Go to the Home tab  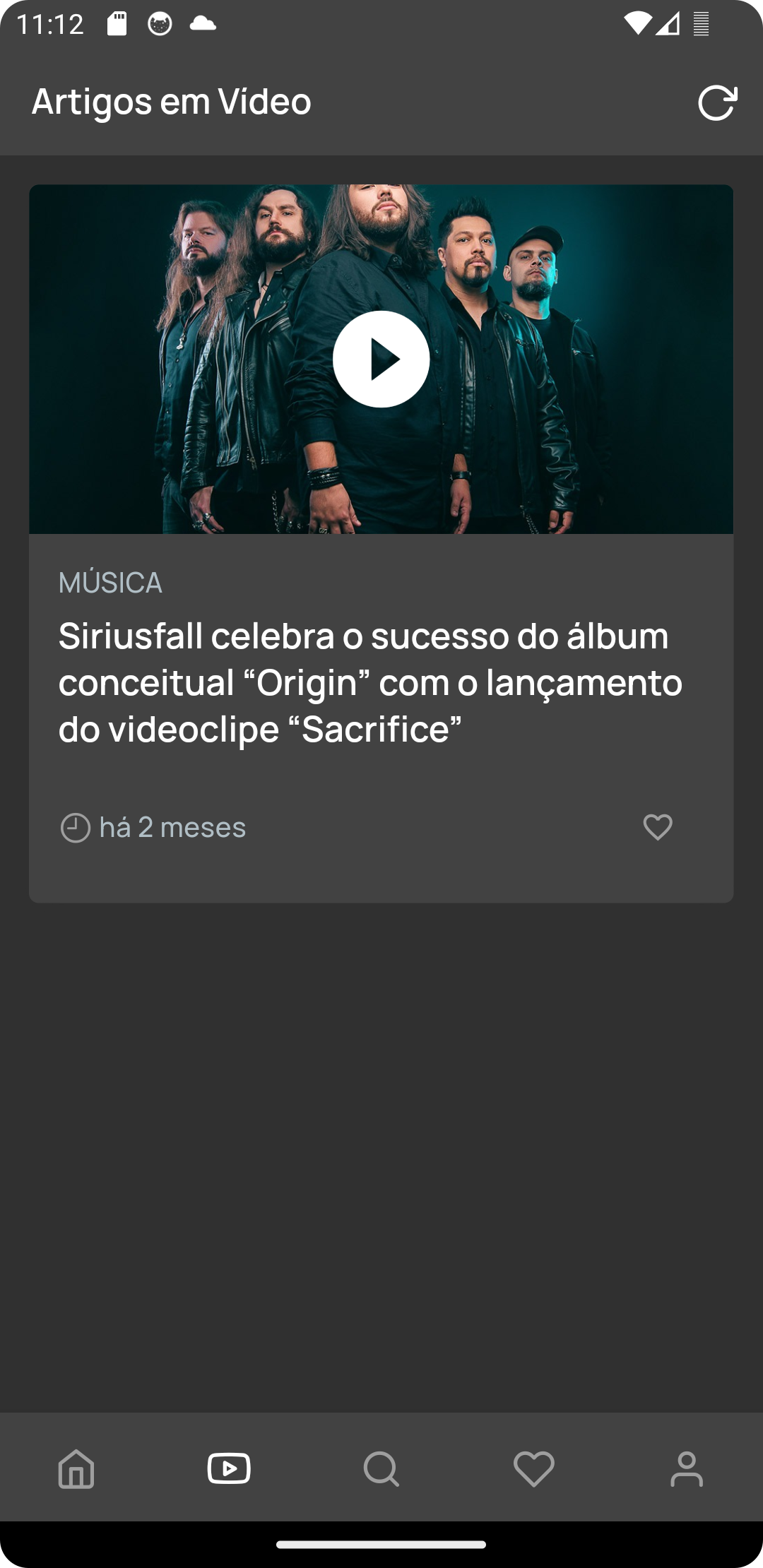(76, 1469)
